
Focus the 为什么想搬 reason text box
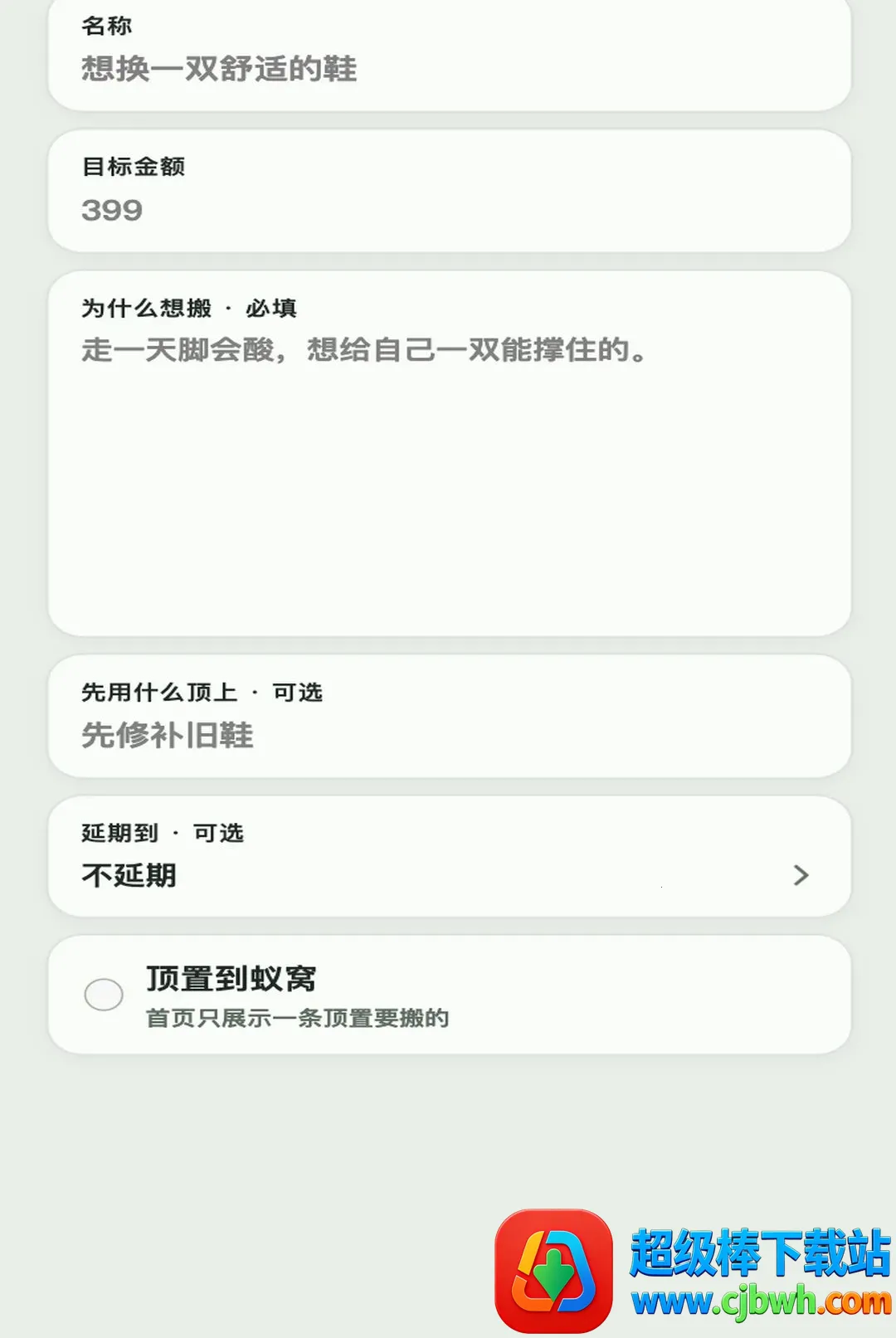pyautogui.click(x=450, y=454)
